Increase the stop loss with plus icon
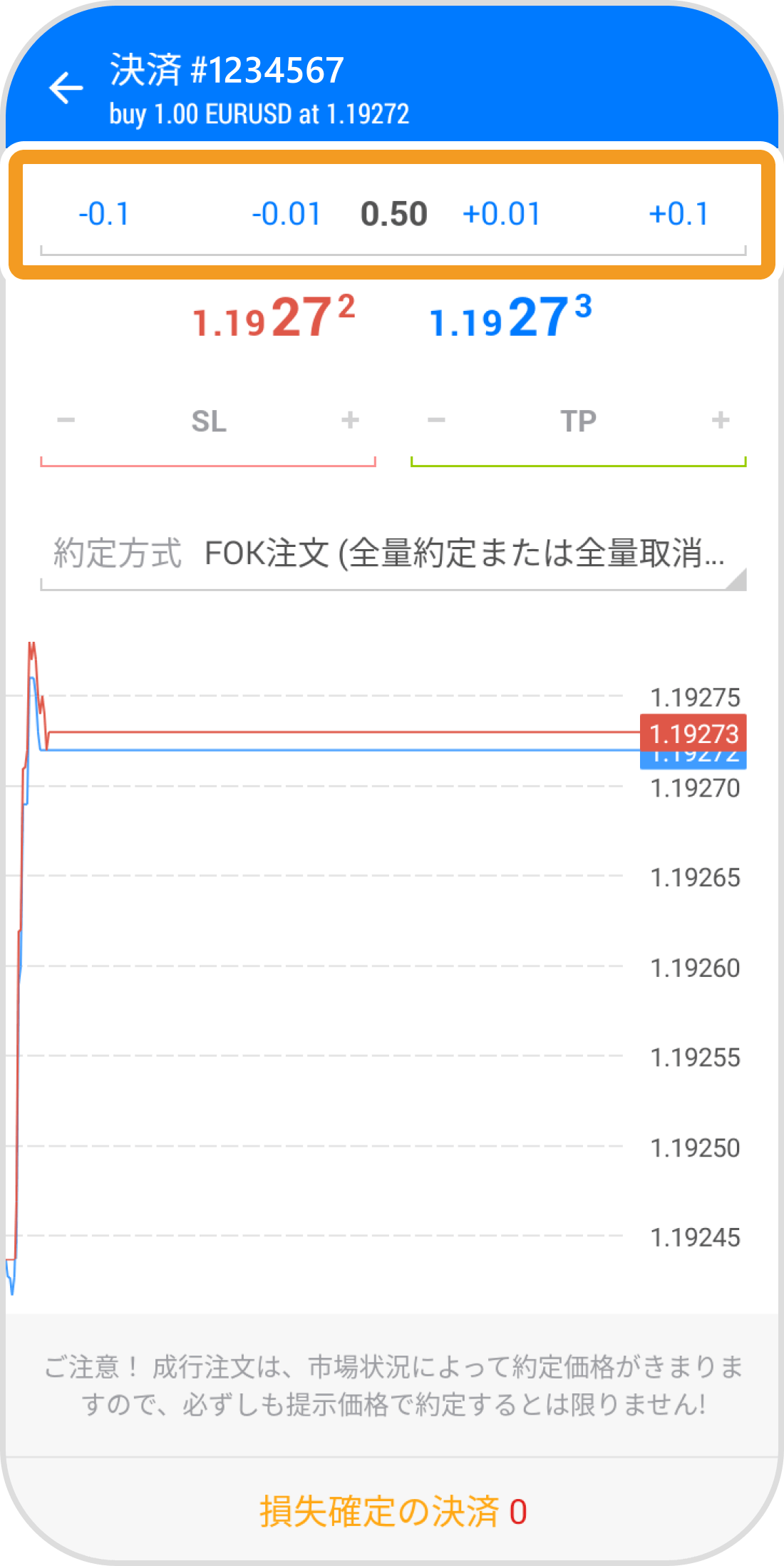Image resolution: width=784 pixels, height=1566 pixels. click(350, 420)
